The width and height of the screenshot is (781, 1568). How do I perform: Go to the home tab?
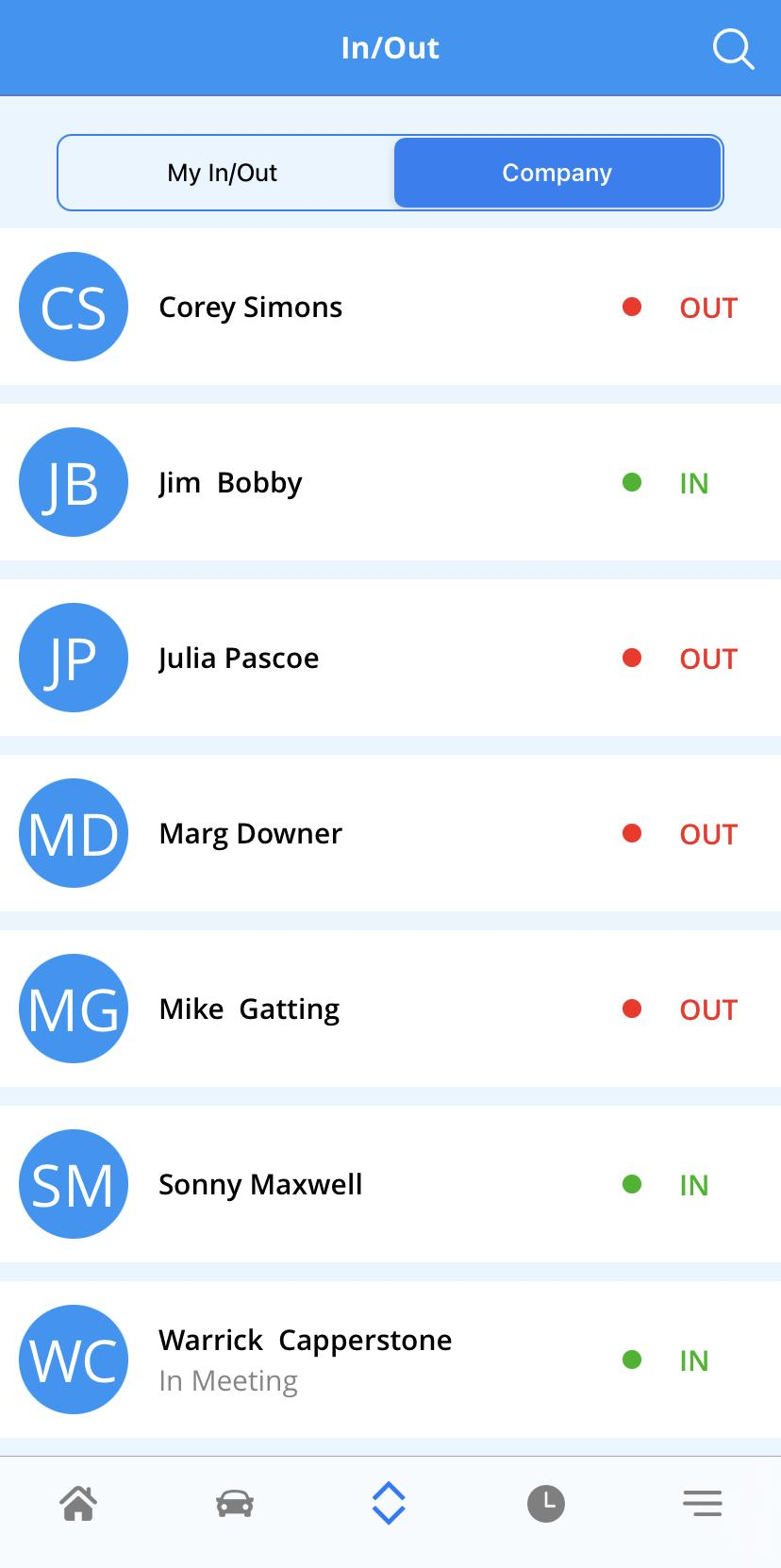click(x=78, y=1503)
